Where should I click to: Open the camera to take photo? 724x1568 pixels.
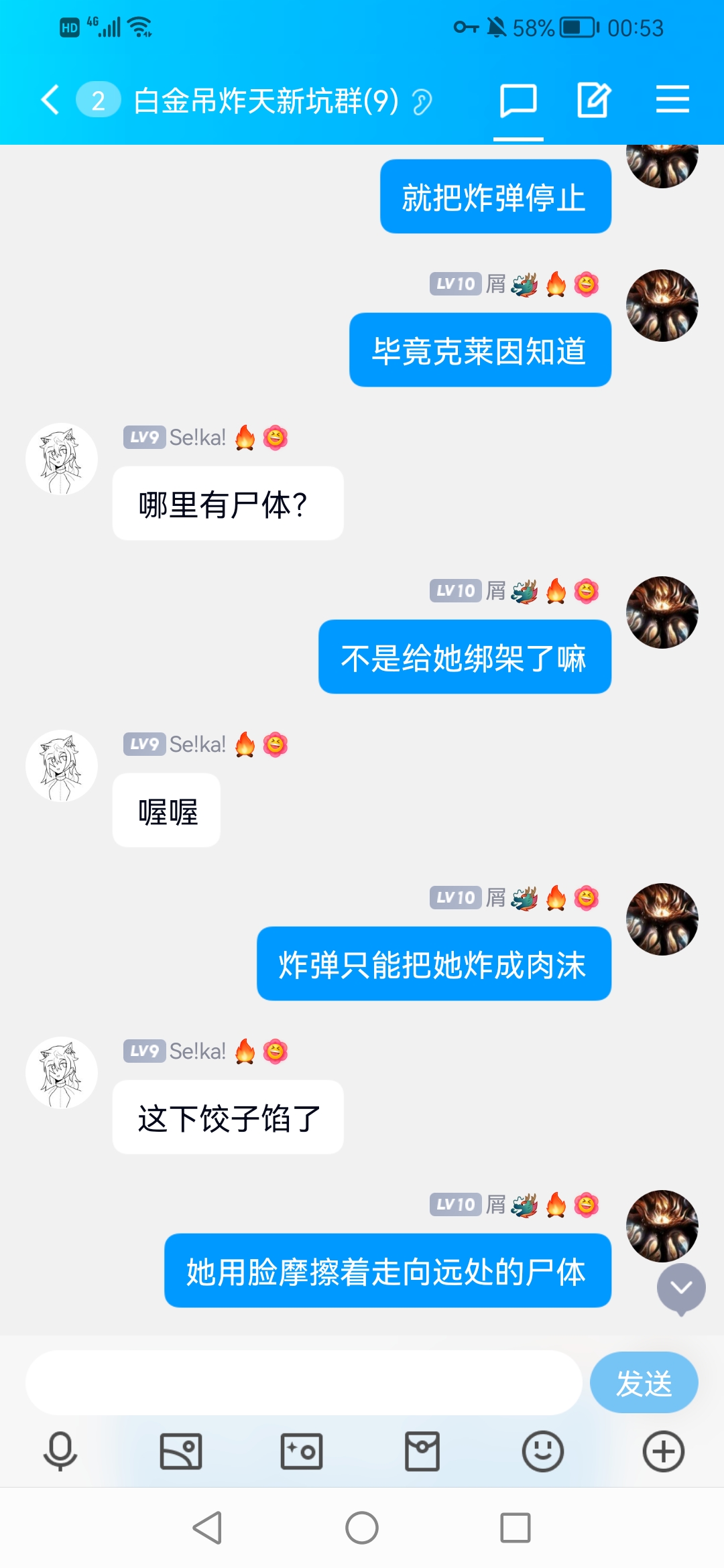click(302, 1451)
